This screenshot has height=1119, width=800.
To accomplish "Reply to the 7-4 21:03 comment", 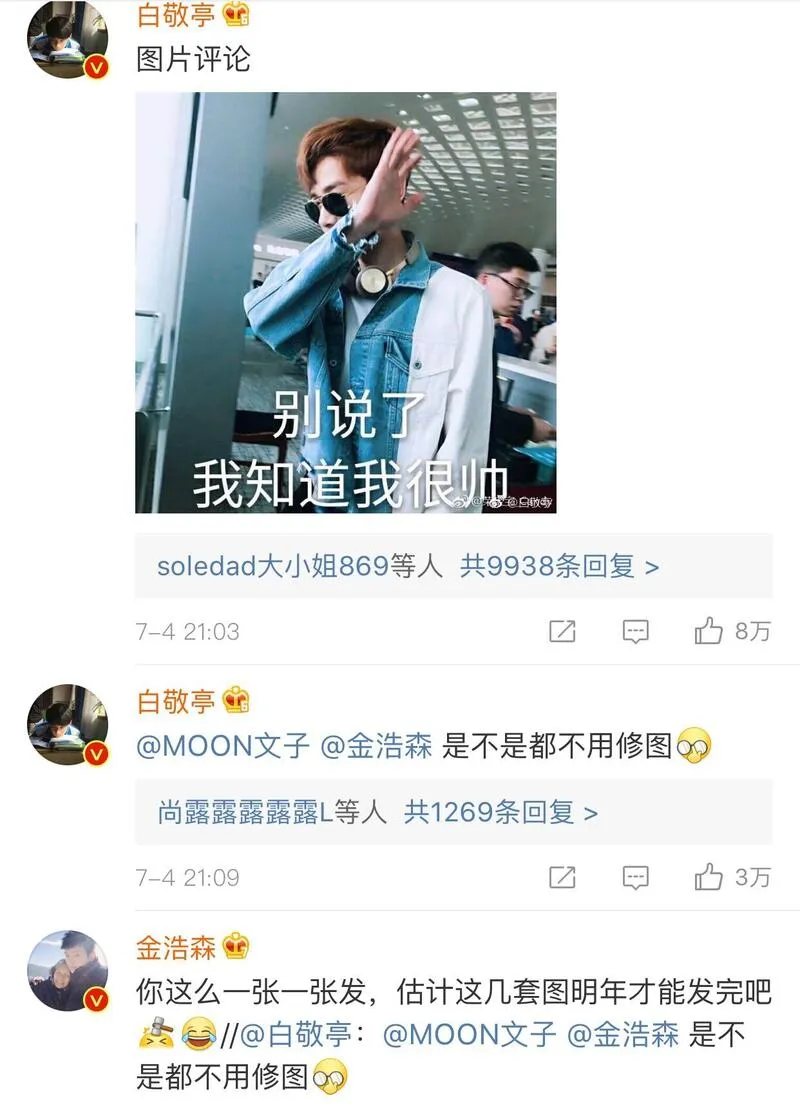I will (636, 632).
